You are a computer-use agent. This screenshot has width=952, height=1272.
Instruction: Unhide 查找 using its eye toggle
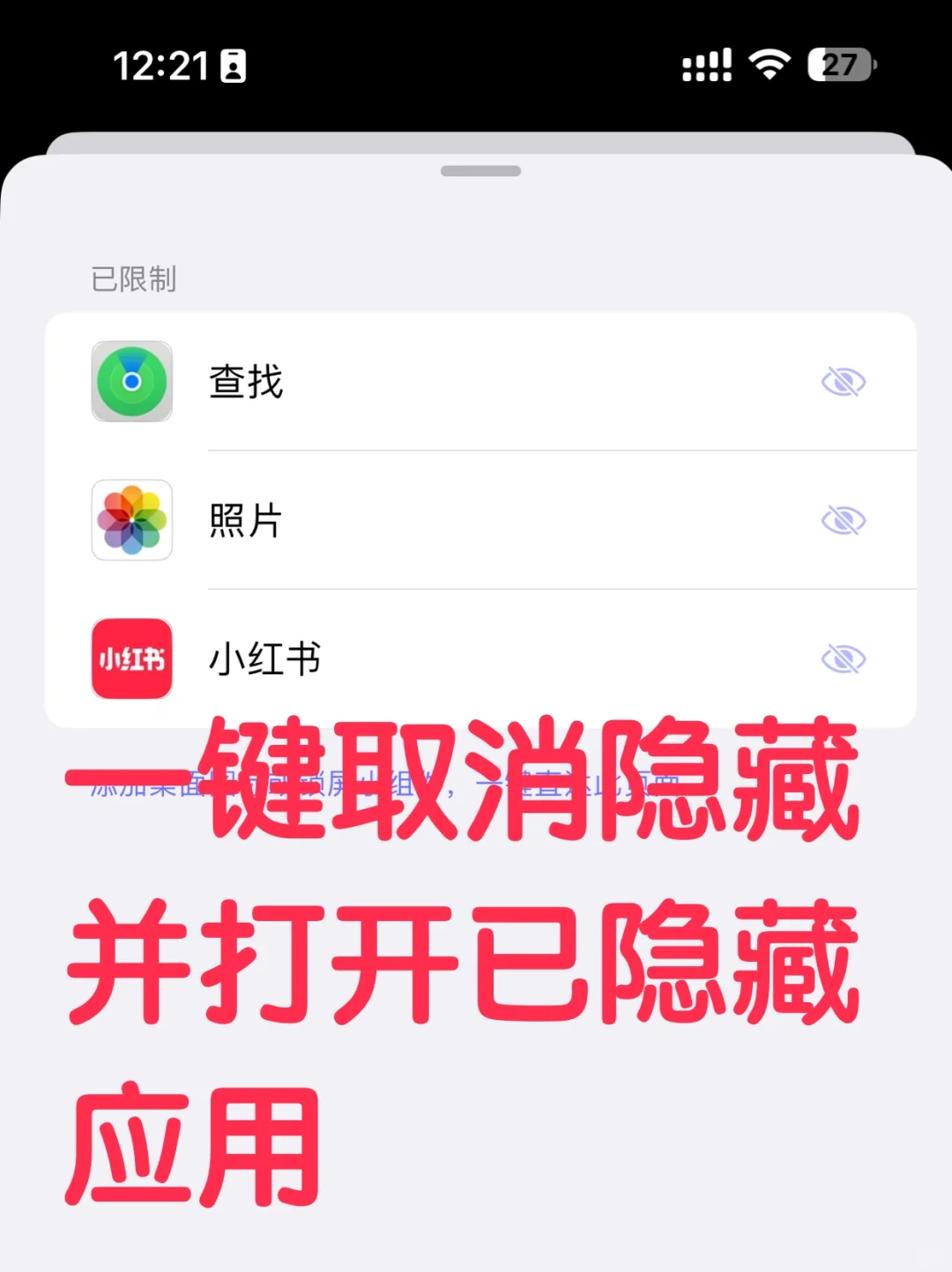click(844, 383)
